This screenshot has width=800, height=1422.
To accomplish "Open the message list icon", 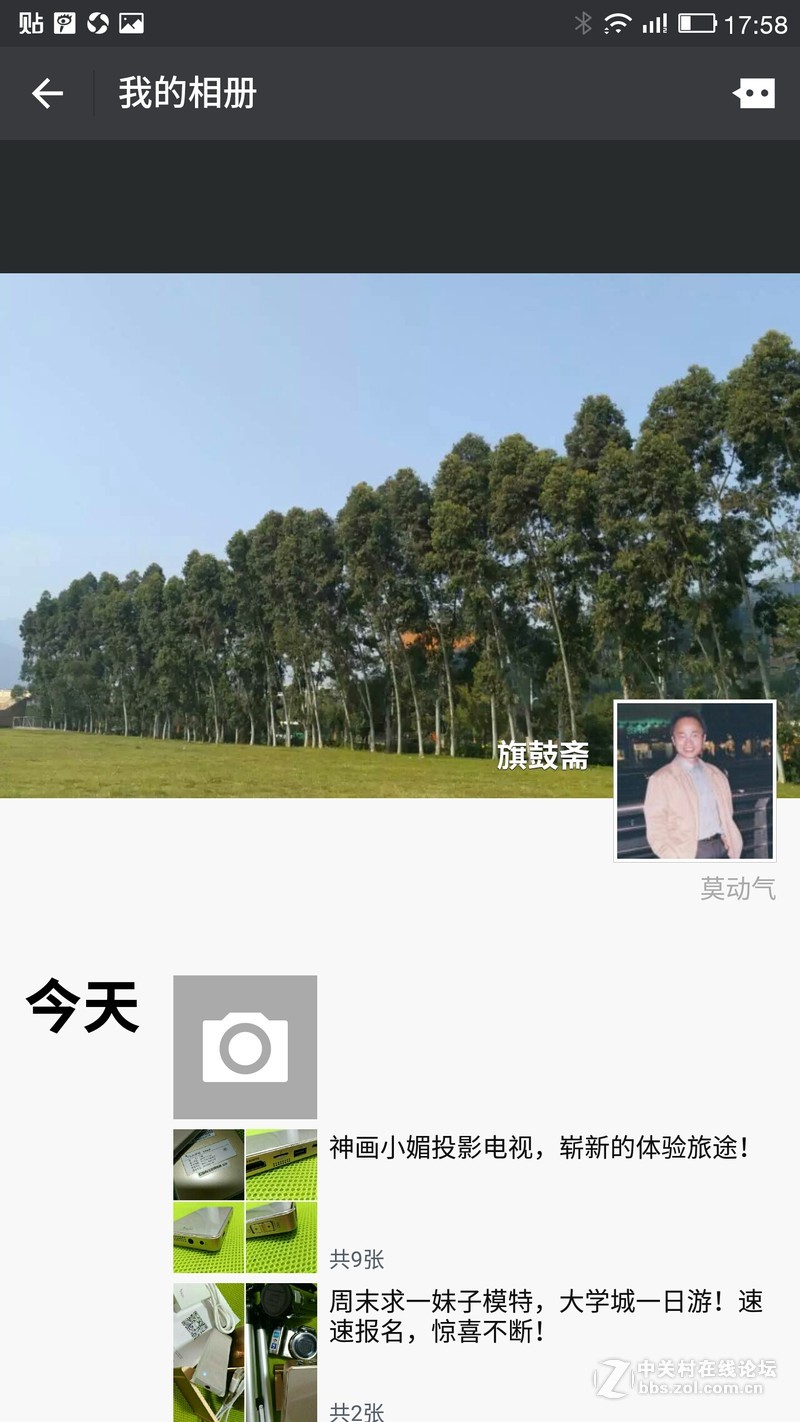I will click(754, 94).
